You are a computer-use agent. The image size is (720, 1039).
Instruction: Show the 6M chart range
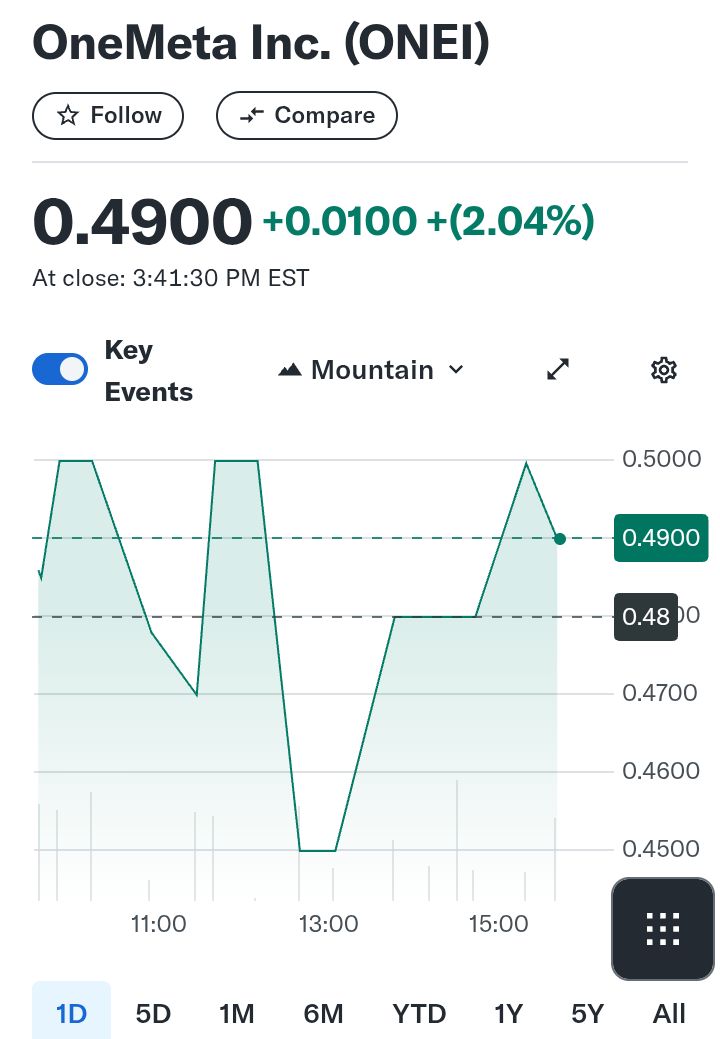(x=323, y=1013)
